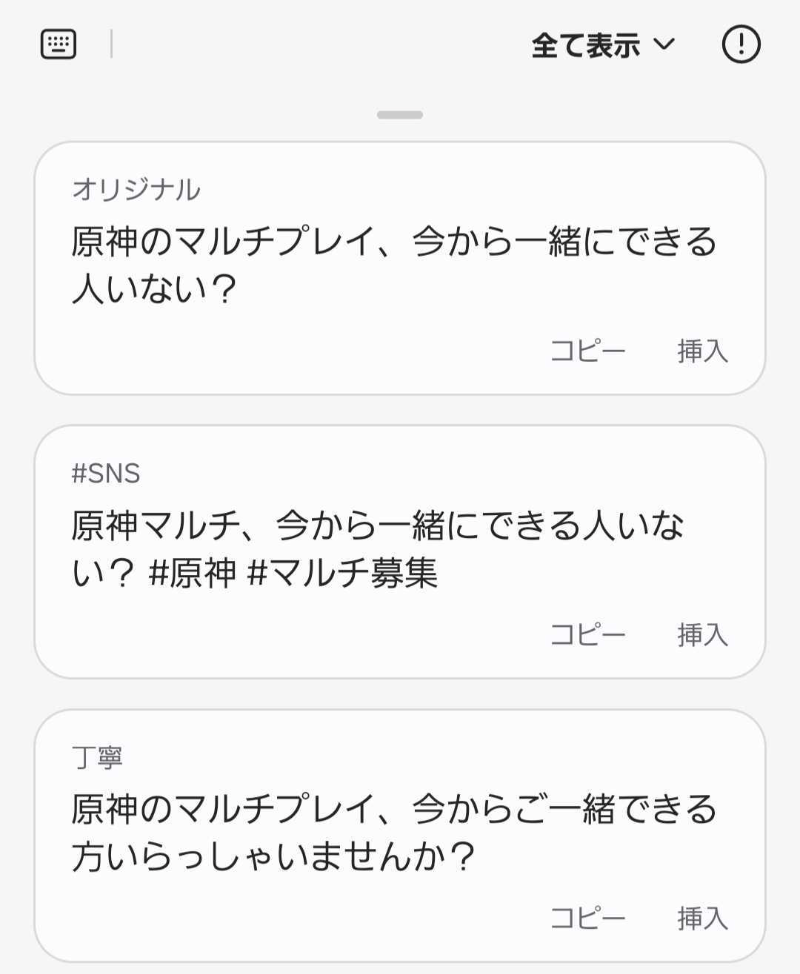Tap the panel drag handle bar

(x=399, y=115)
